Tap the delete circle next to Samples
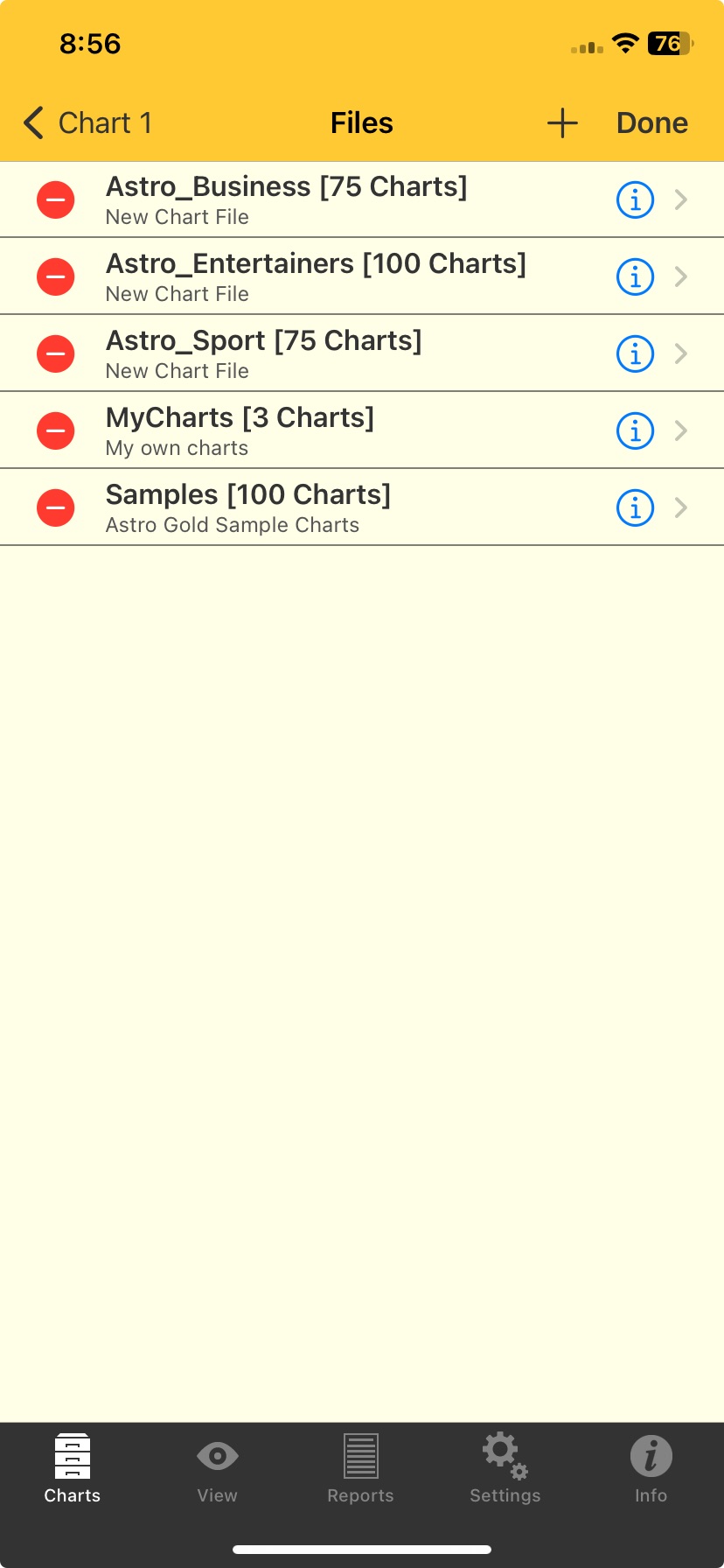This screenshot has width=724, height=1568. (x=55, y=507)
